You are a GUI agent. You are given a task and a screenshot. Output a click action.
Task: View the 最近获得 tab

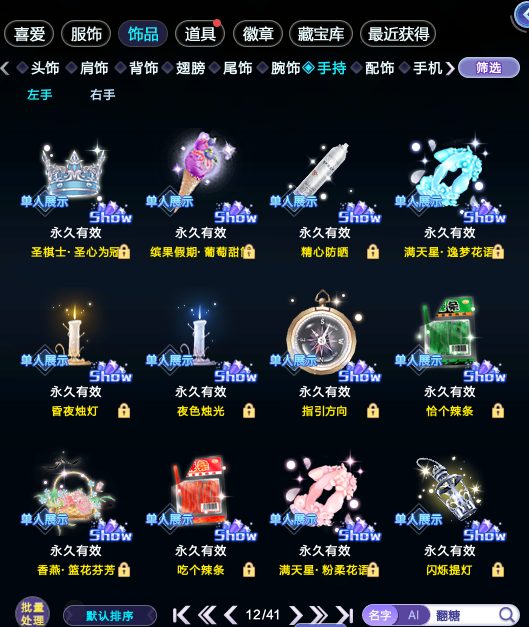398,34
